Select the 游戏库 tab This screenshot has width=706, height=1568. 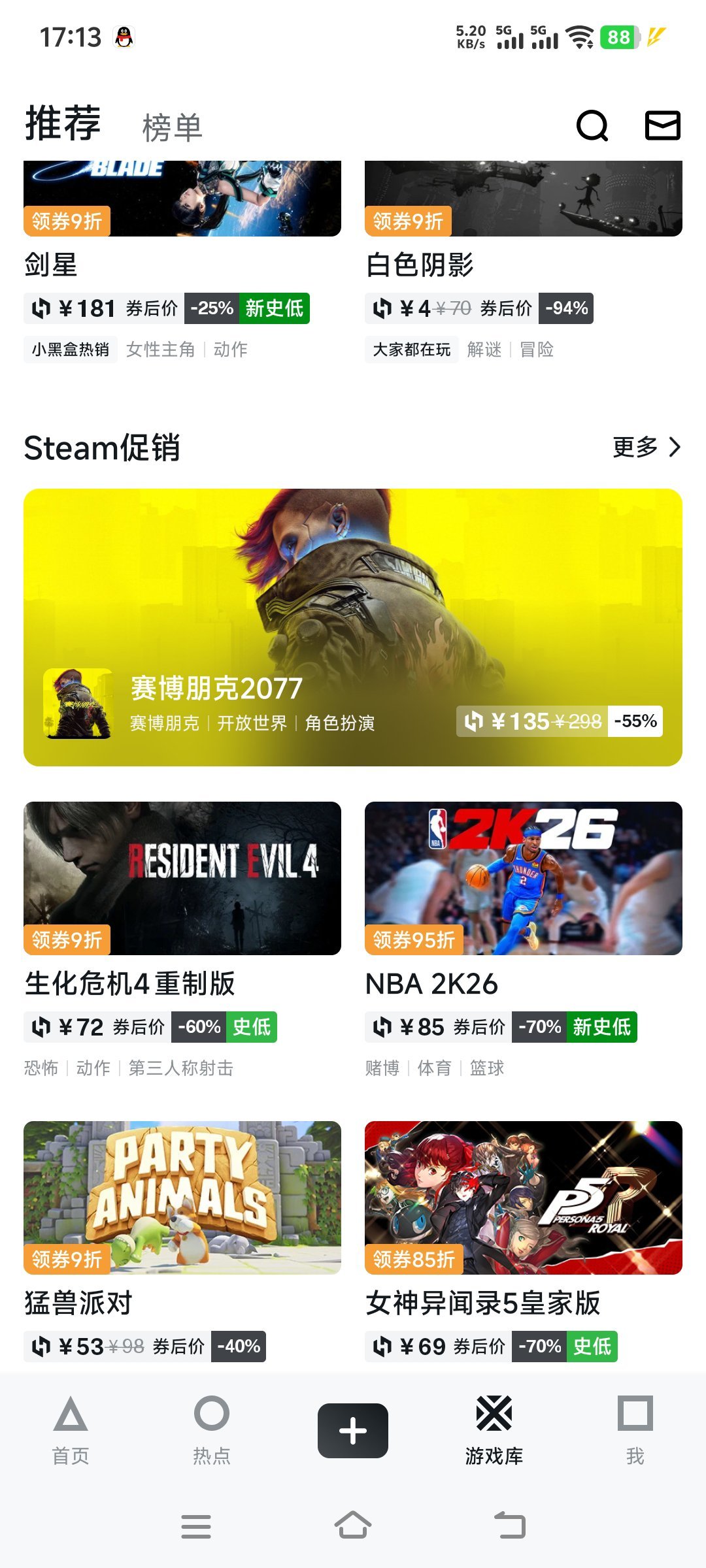(494, 1431)
